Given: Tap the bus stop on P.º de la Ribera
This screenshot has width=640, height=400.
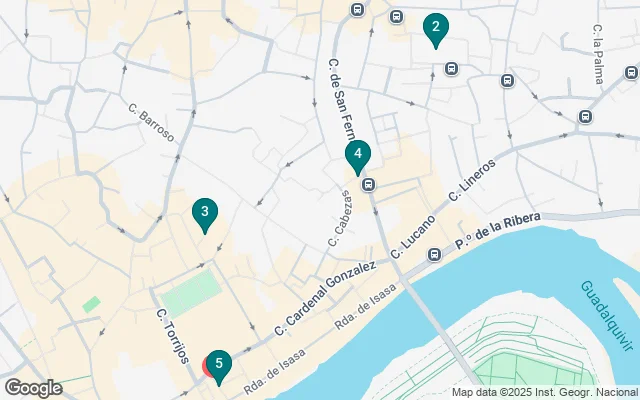Looking at the screenshot, I should point(434,254).
